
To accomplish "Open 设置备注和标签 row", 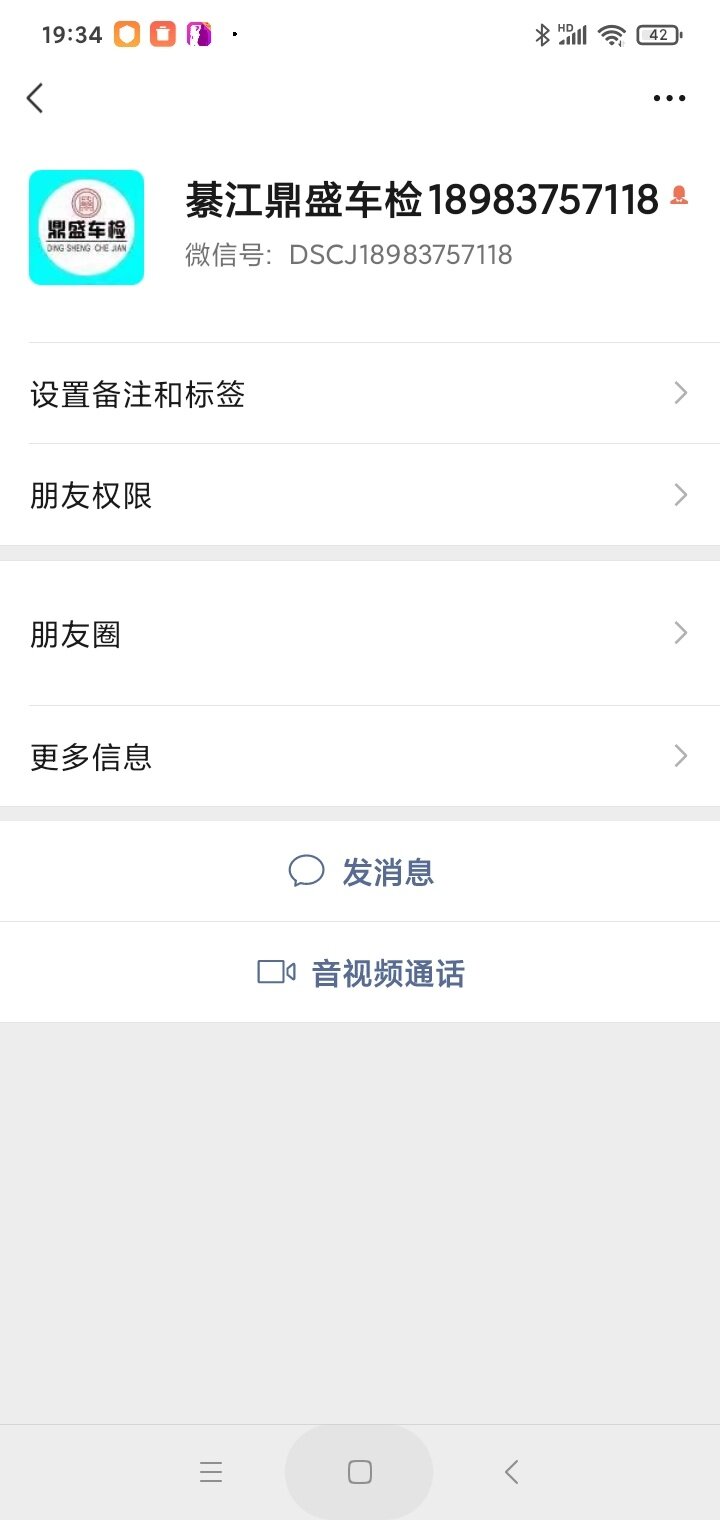I will (360, 394).
